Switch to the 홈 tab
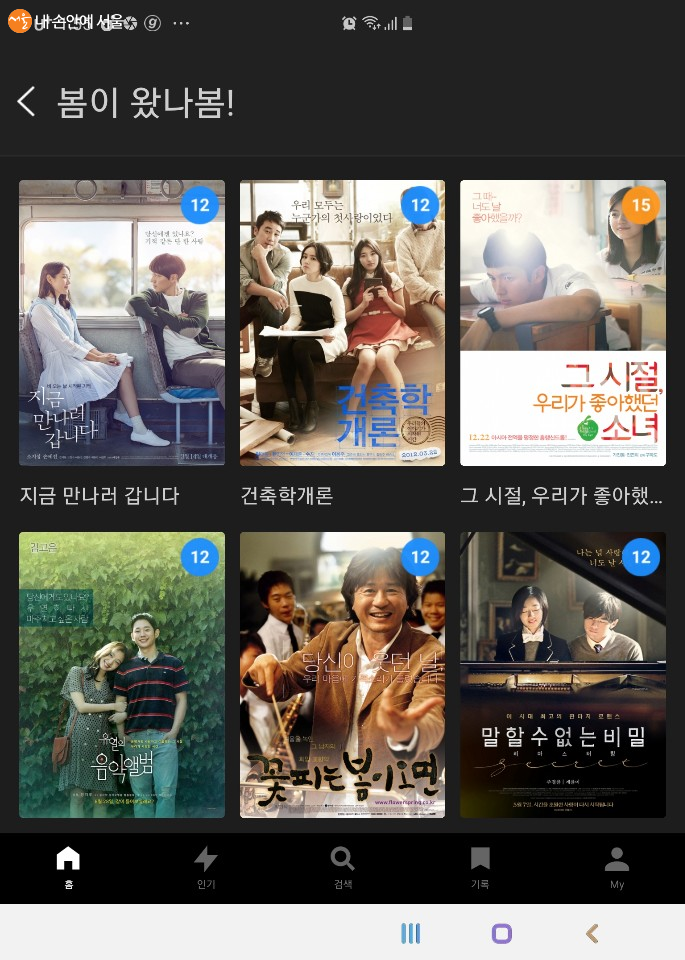 (68, 867)
